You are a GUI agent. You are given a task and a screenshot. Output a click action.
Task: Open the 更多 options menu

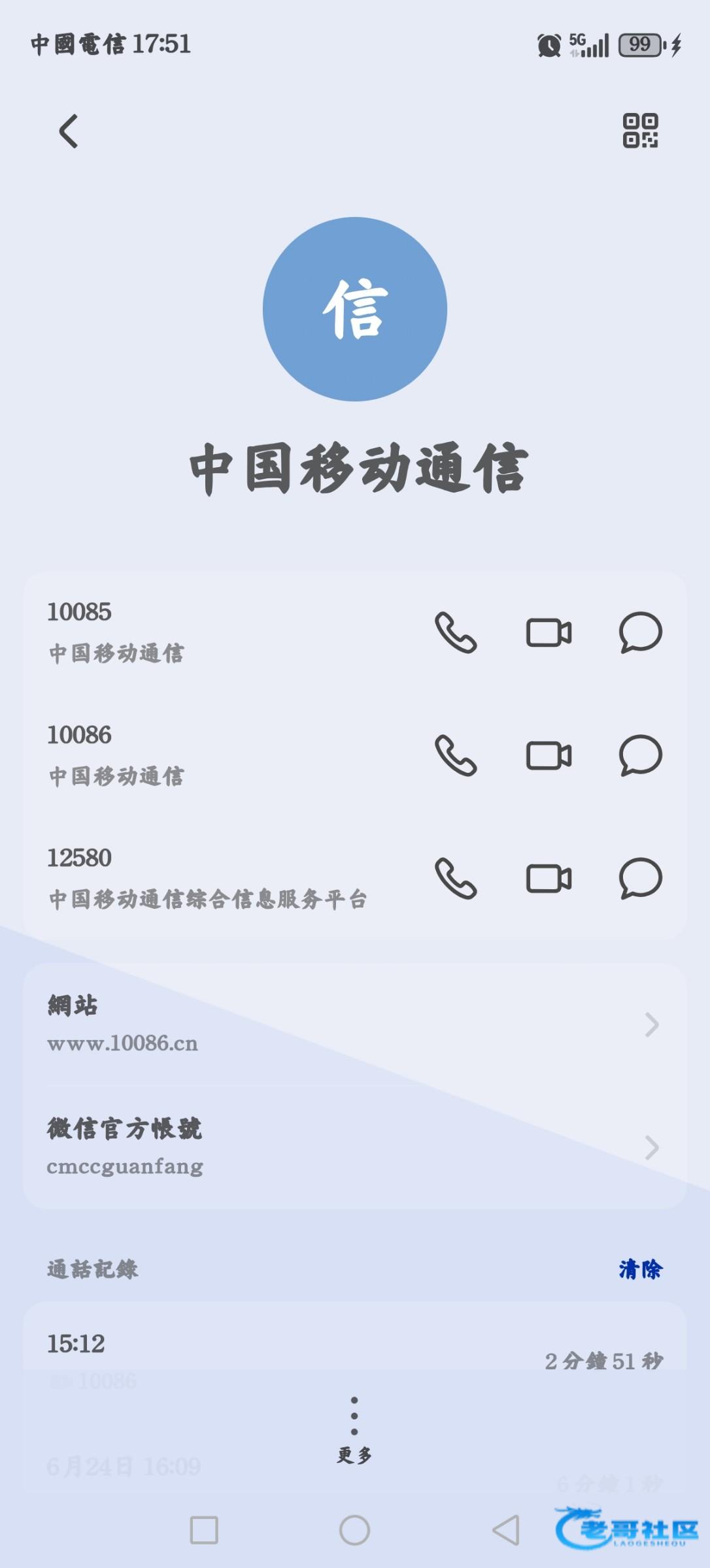pos(354,1429)
